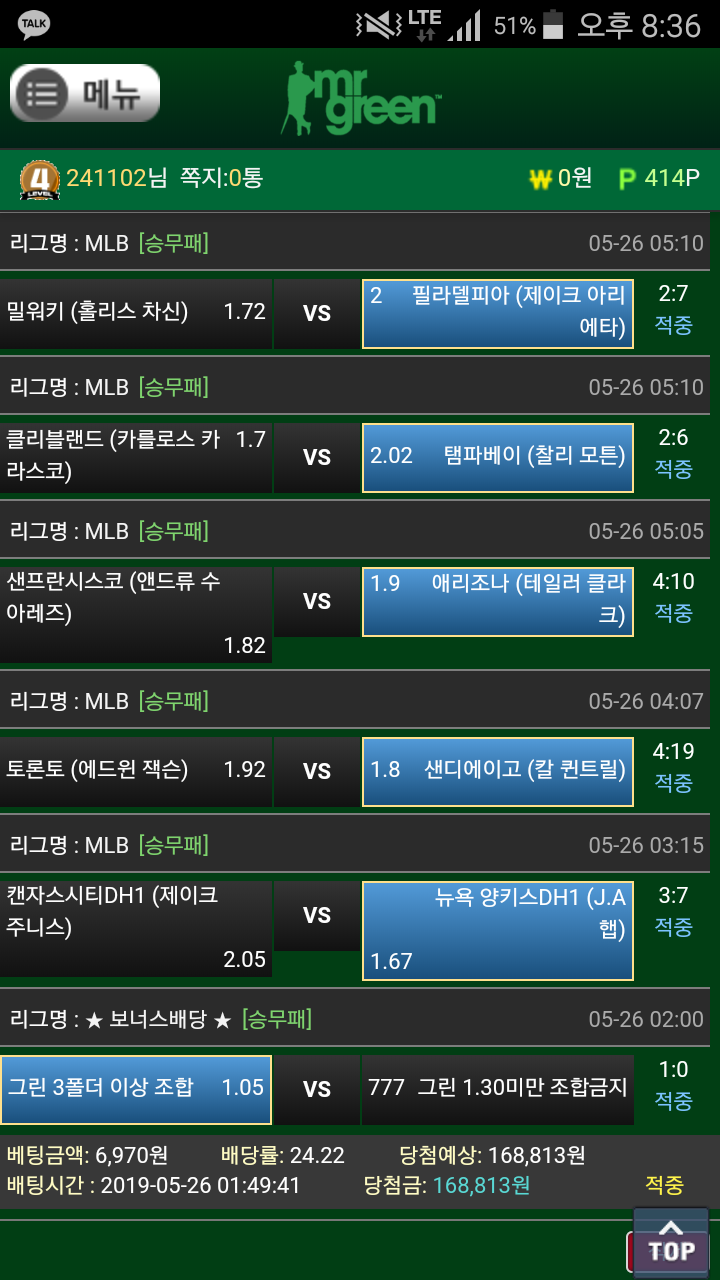720x1280 pixels.
Task: Tap 토론토 (에드윈 잭슨) 1.92 cell
Action: tap(136, 772)
